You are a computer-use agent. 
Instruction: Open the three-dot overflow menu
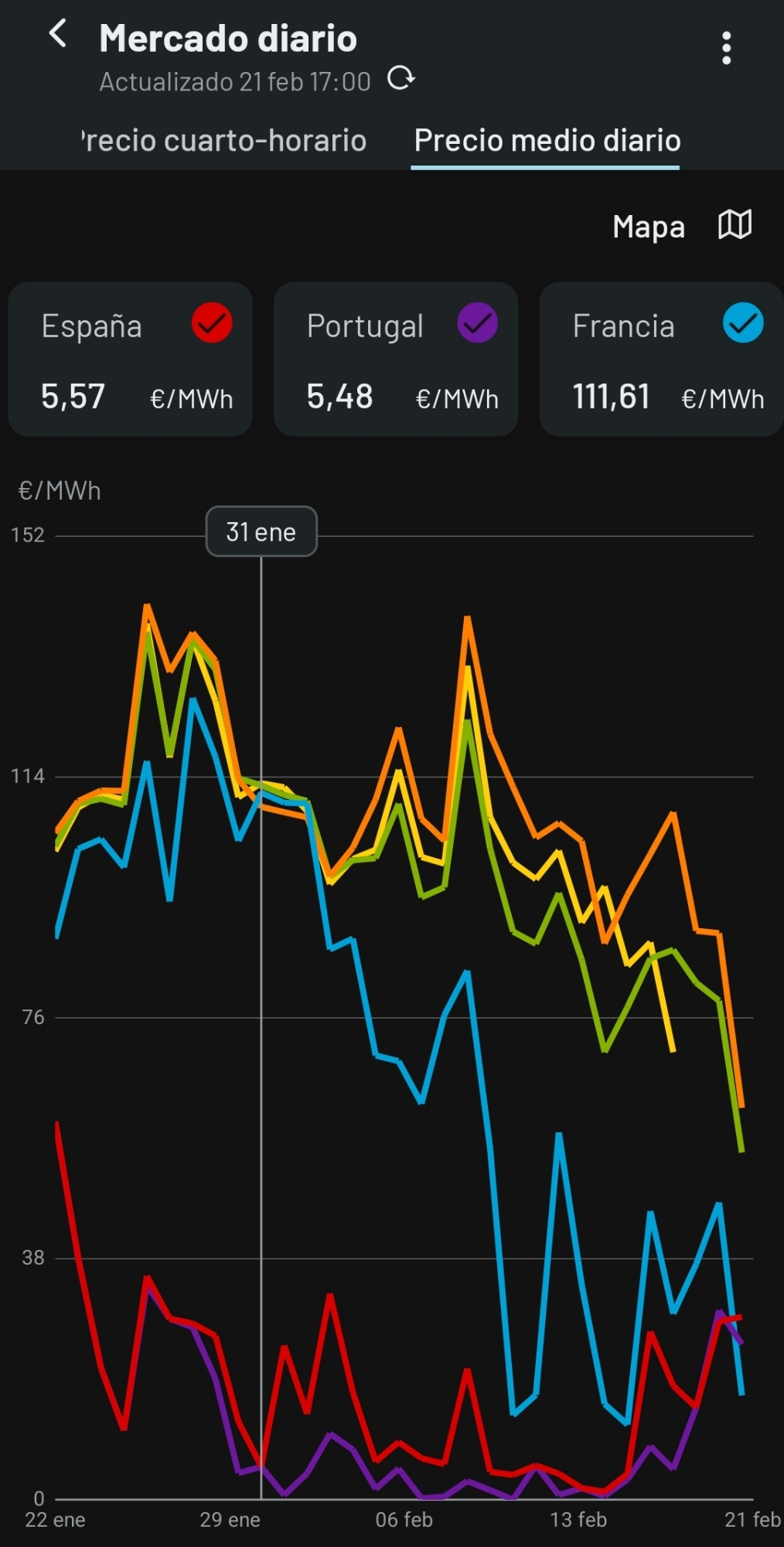click(726, 48)
